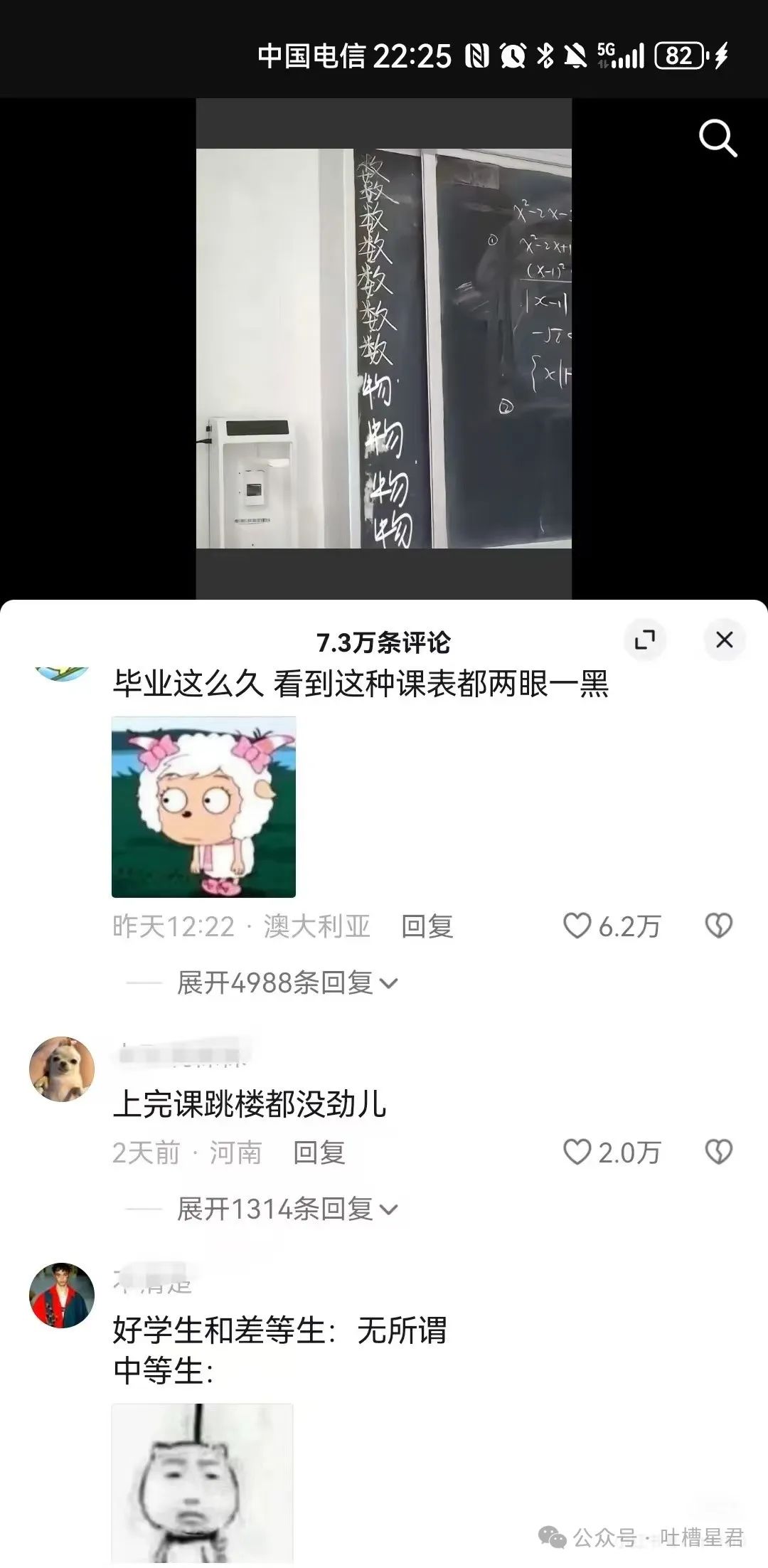Dislike the comment with 2.0万 likes
The width and height of the screenshot is (768, 1568).
(718, 1152)
